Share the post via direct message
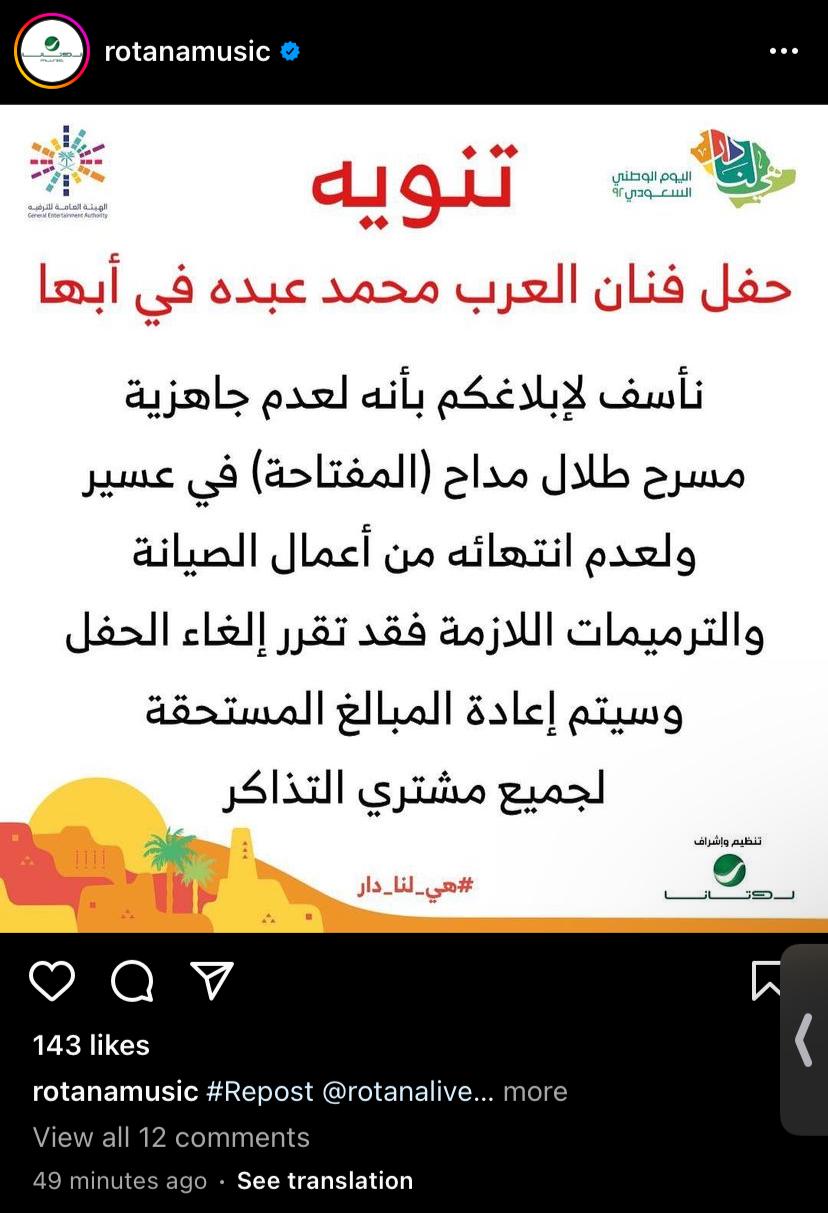The height and width of the screenshot is (1213, 828). [x=212, y=982]
